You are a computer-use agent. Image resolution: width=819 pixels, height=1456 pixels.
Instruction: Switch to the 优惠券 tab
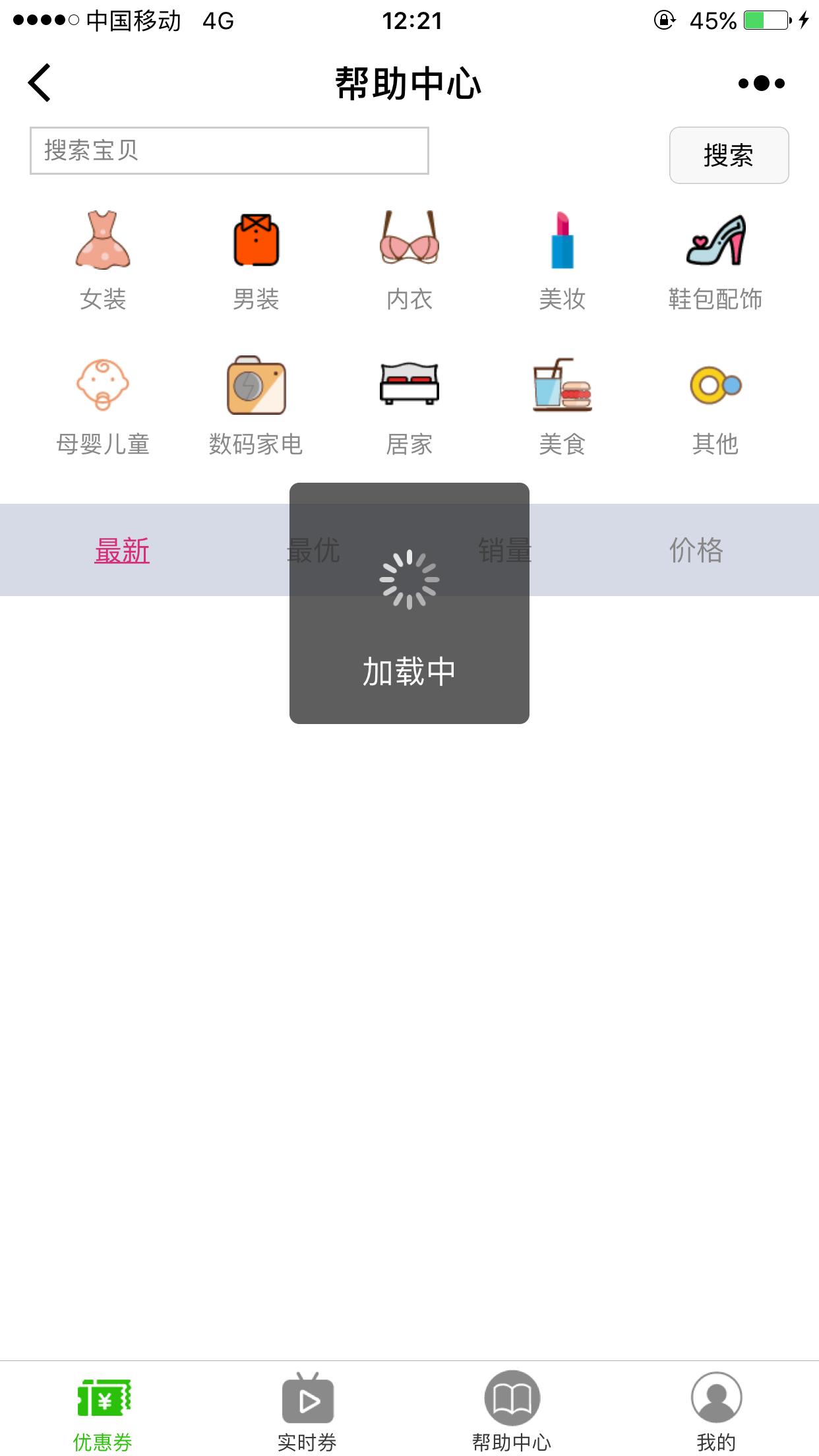[x=103, y=1411]
